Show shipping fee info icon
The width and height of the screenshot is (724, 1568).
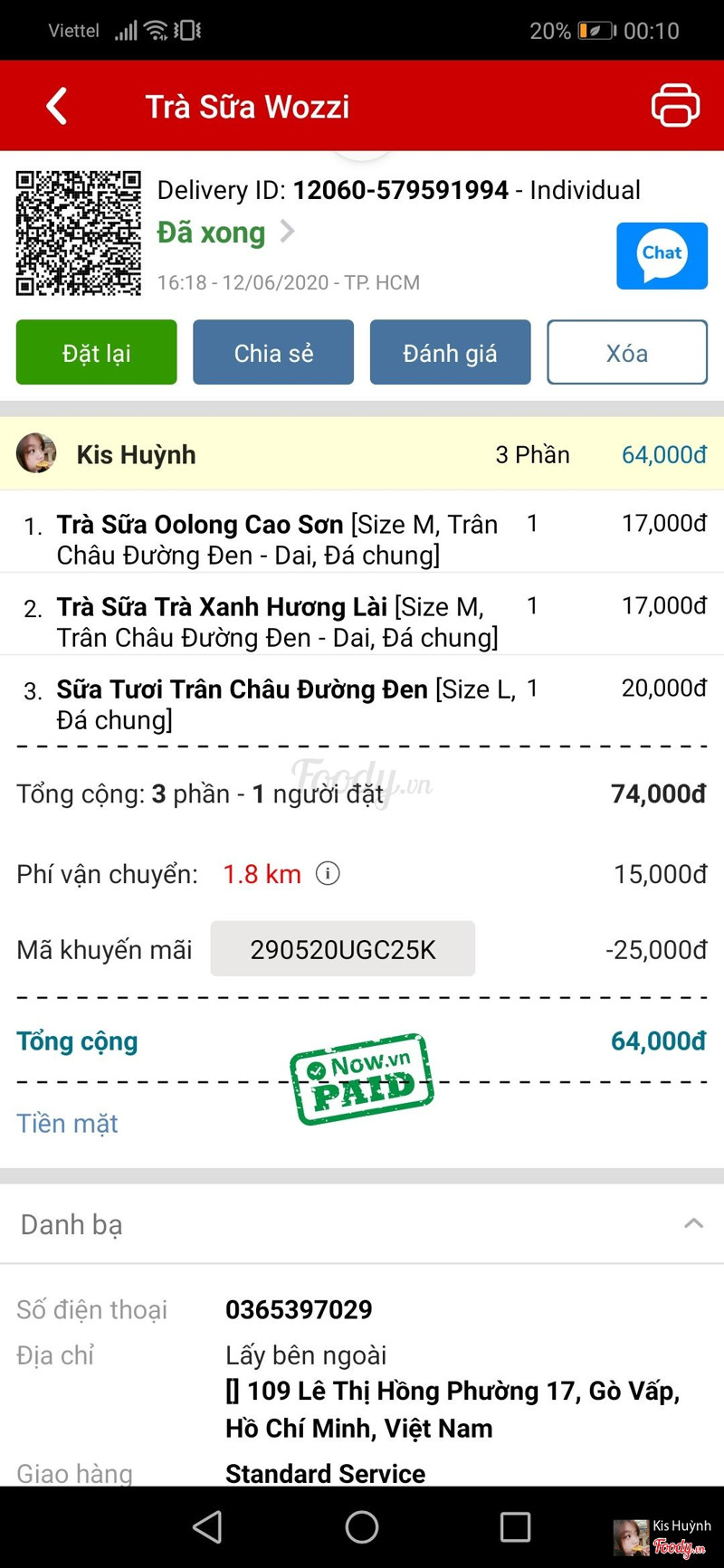328,874
